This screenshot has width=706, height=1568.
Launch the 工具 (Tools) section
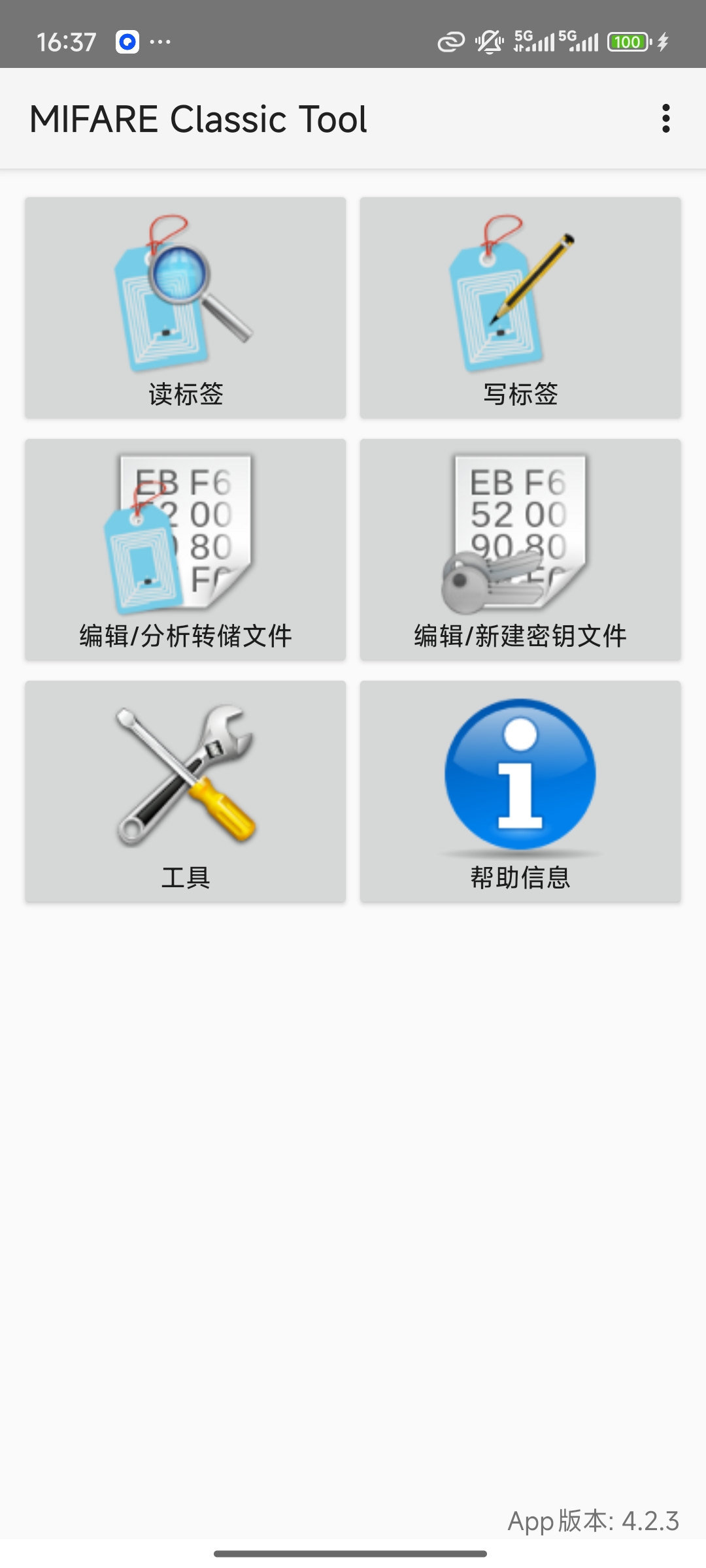click(186, 791)
